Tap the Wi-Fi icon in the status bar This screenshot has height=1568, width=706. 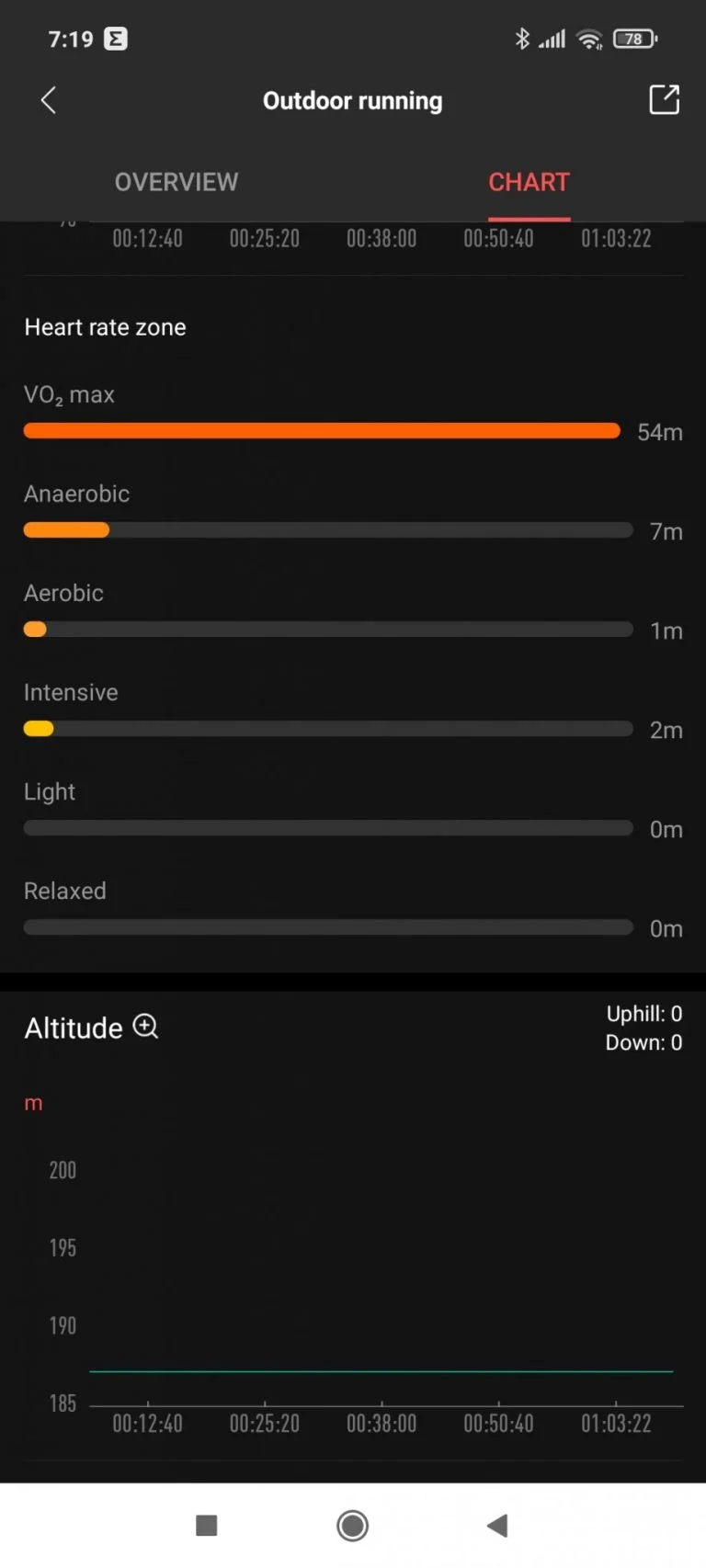pos(589,39)
